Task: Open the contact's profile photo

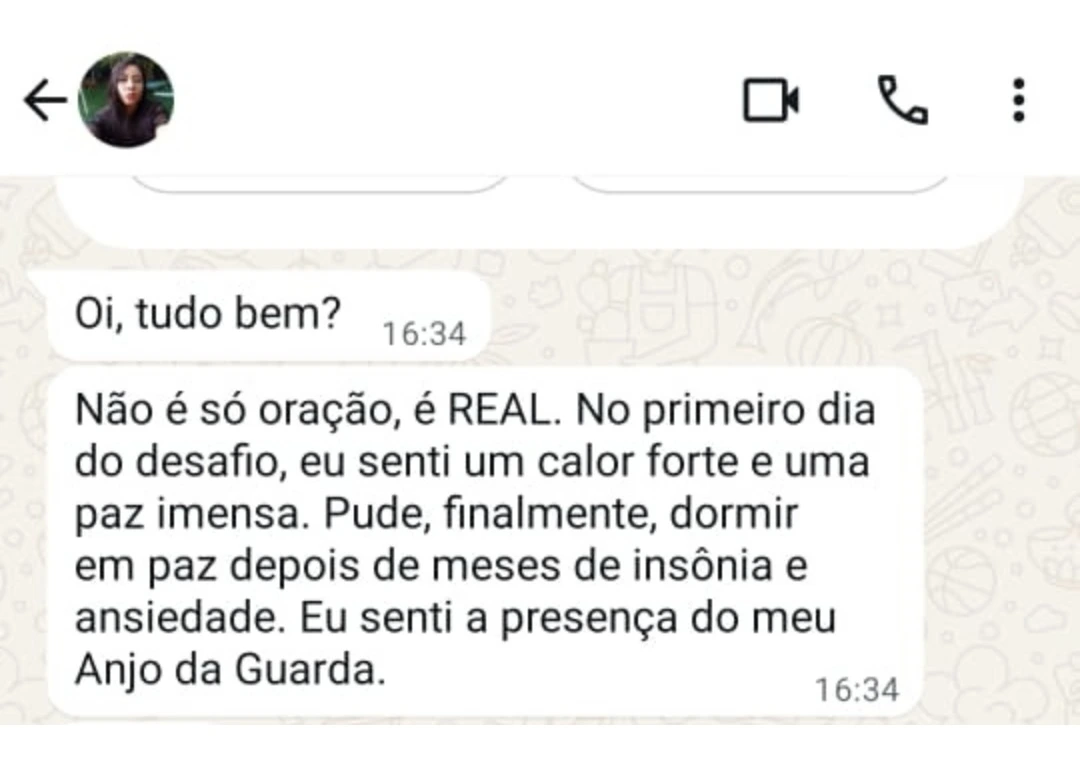Action: click(126, 100)
